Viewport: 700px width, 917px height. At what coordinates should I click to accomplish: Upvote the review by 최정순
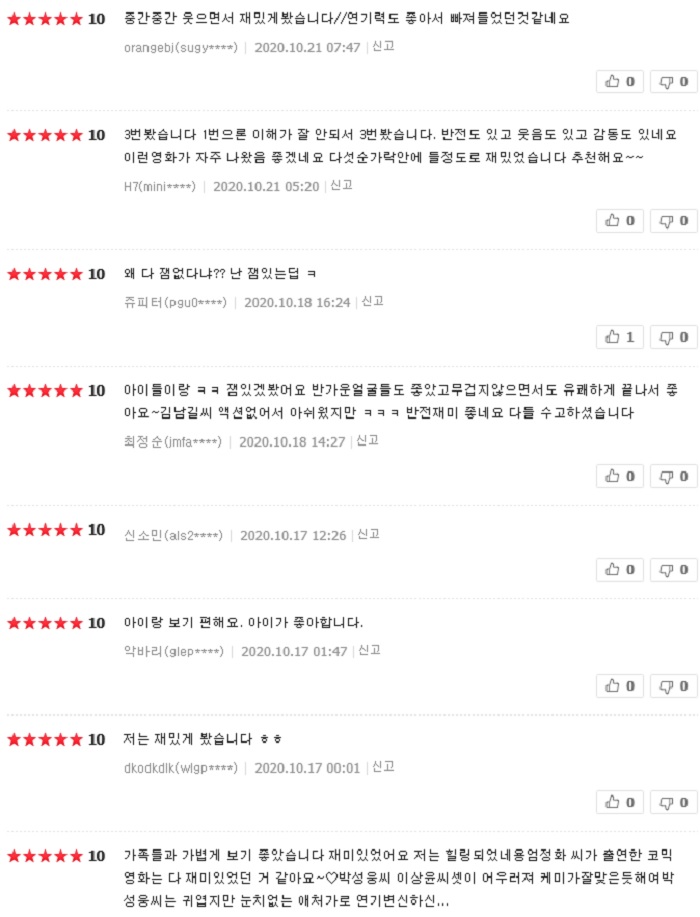tap(620, 476)
